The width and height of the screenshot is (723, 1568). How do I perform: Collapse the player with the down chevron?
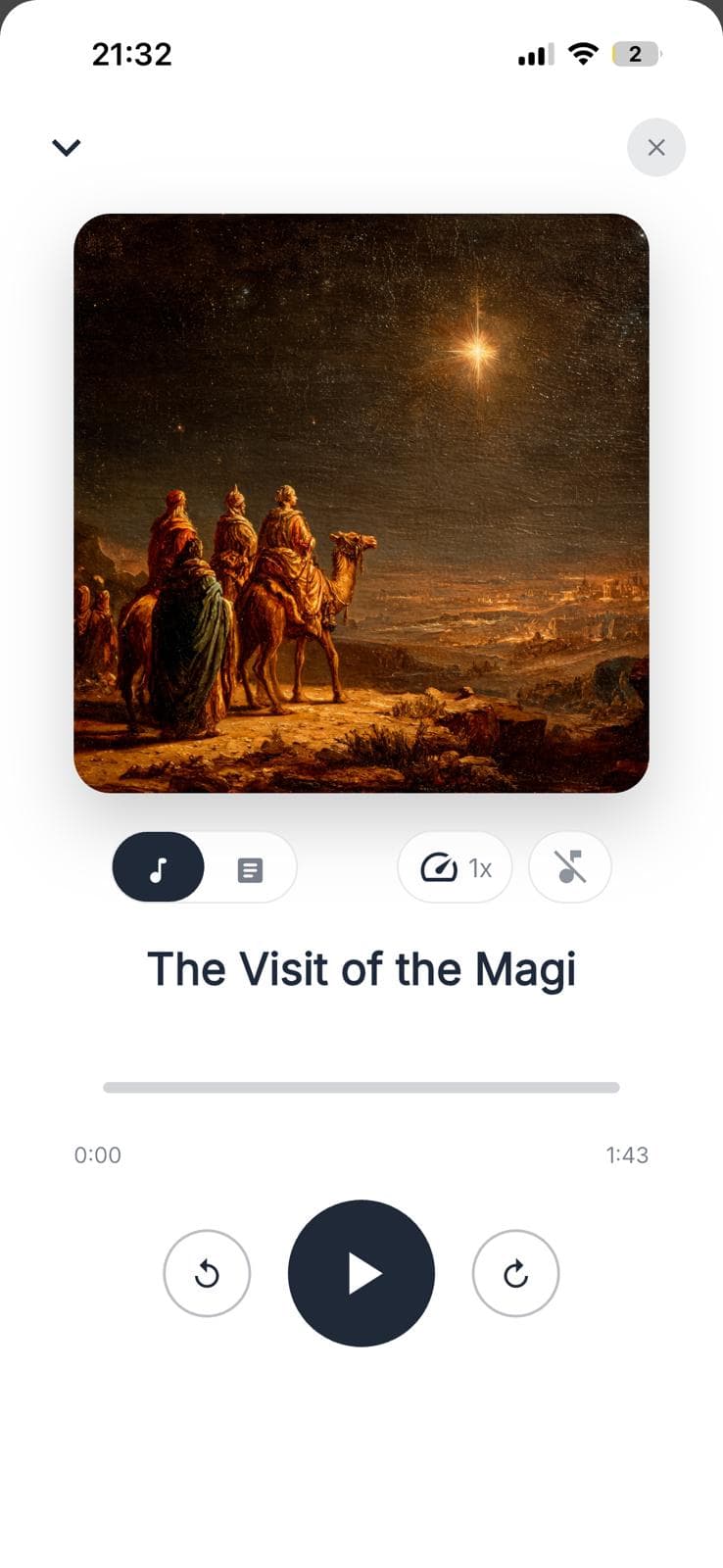click(66, 148)
